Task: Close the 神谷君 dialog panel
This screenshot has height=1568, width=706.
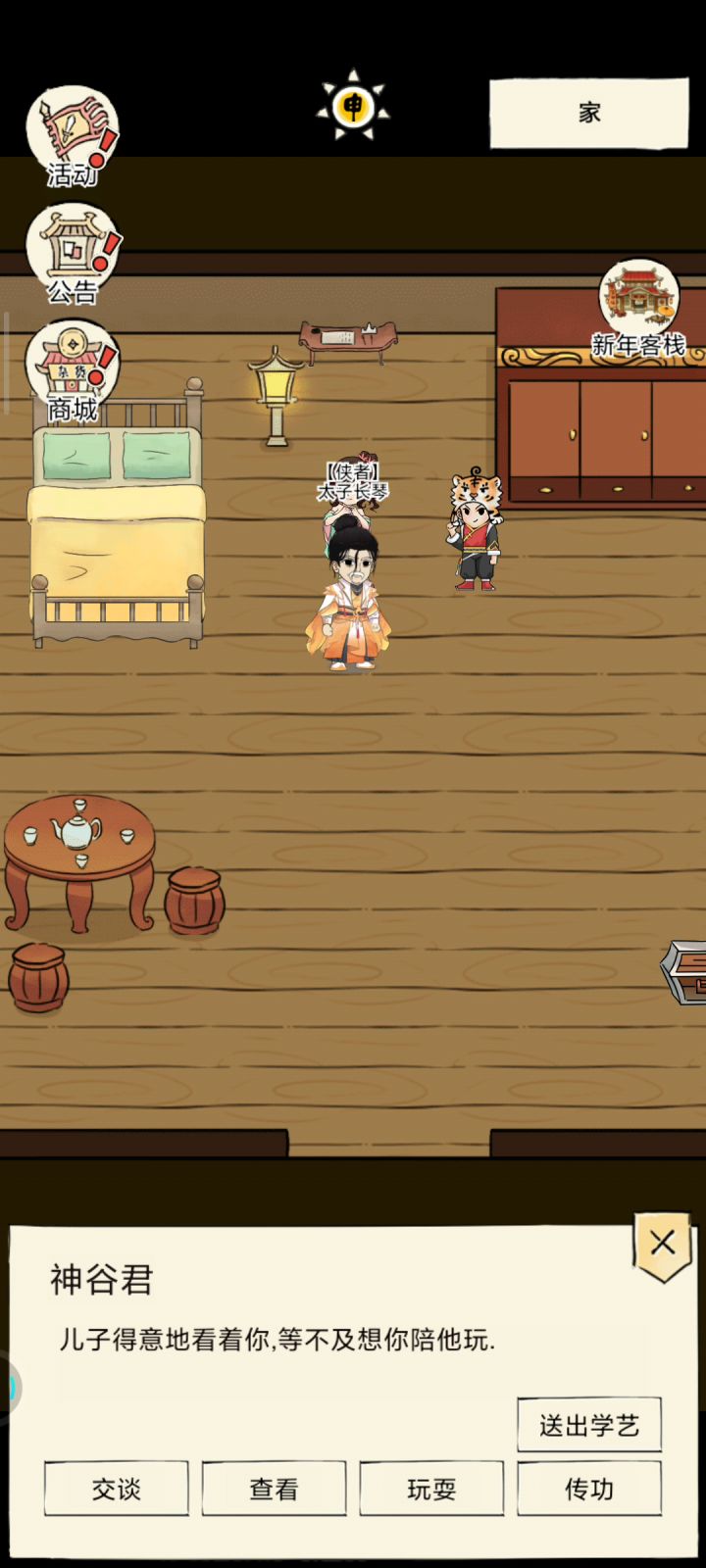Action: coord(663,1243)
